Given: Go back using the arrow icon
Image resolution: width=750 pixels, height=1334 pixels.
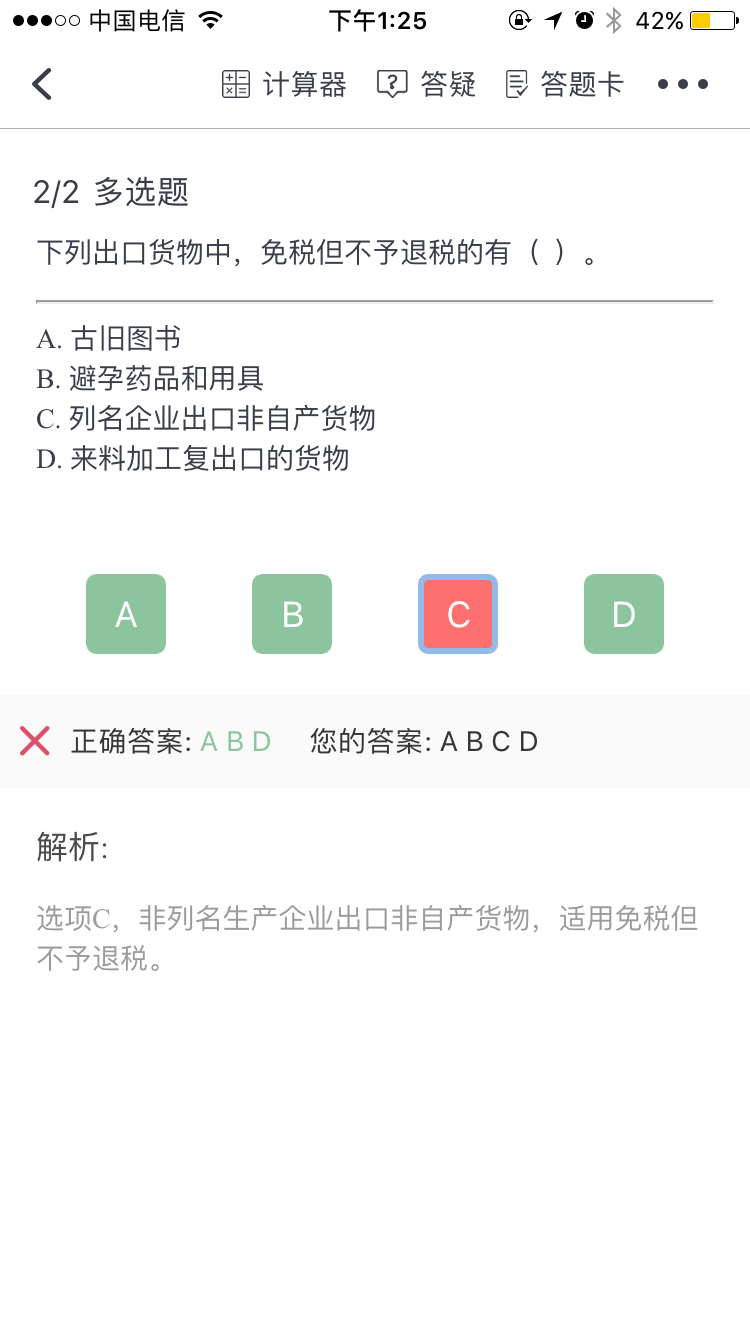Looking at the screenshot, I should pyautogui.click(x=42, y=84).
